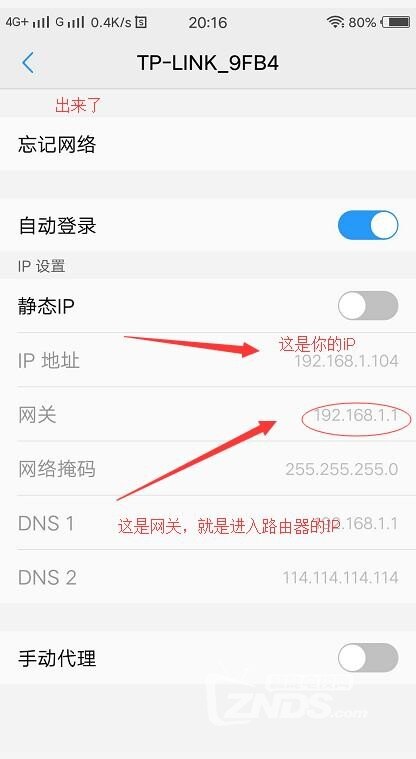Turn on the 手动代理 switch
This screenshot has height=759, width=416.
click(x=368, y=657)
